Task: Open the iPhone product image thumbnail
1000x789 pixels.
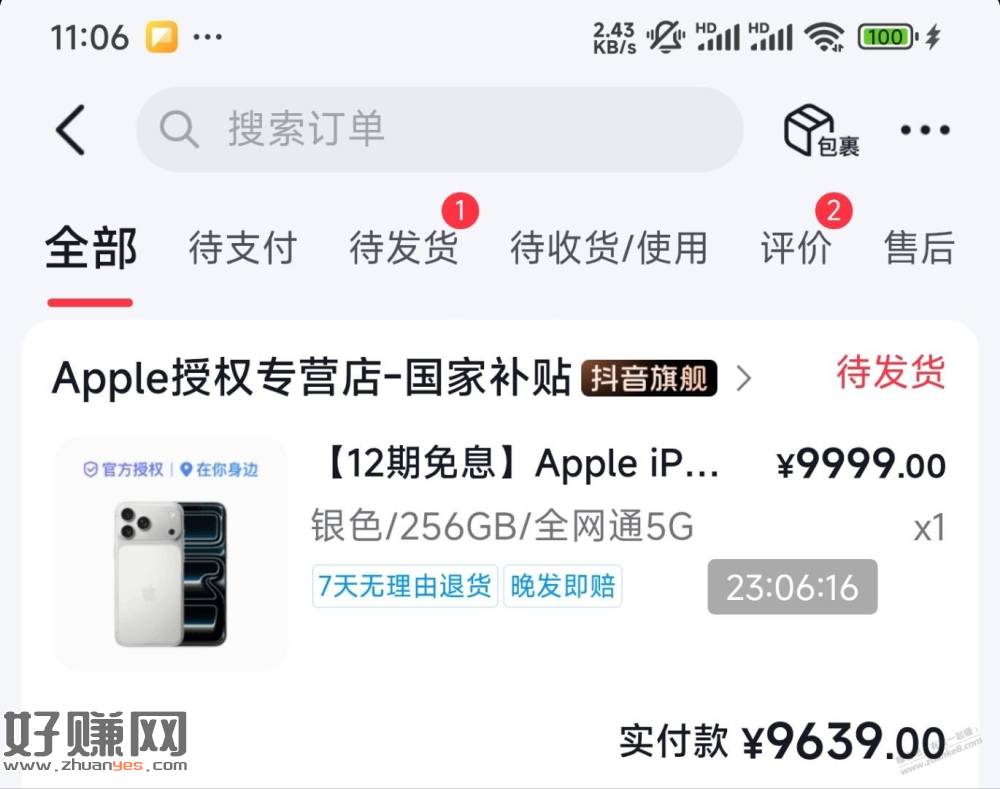Action: (x=170, y=555)
